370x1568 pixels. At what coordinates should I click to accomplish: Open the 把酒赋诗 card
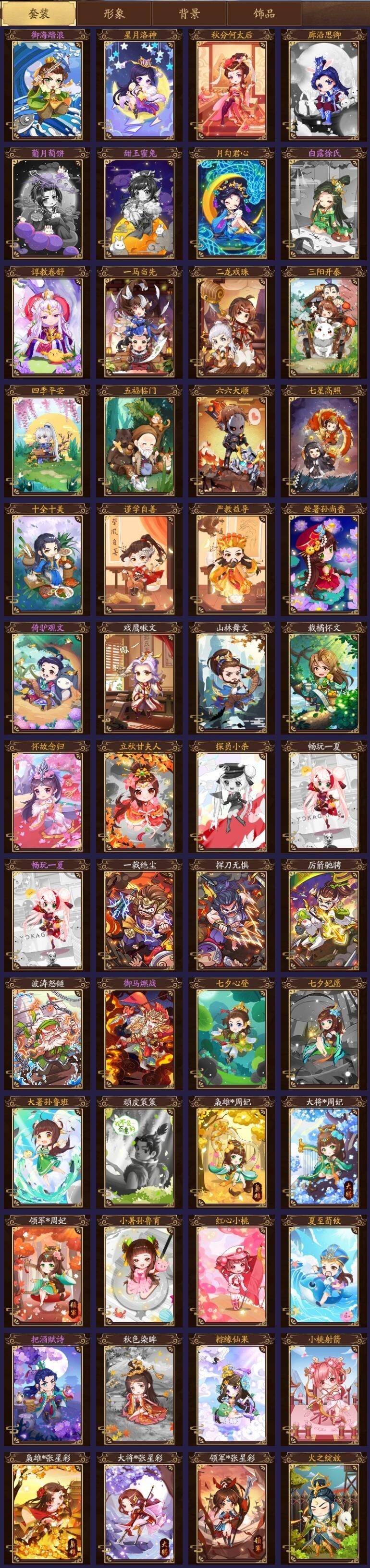pyautogui.click(x=47, y=1391)
